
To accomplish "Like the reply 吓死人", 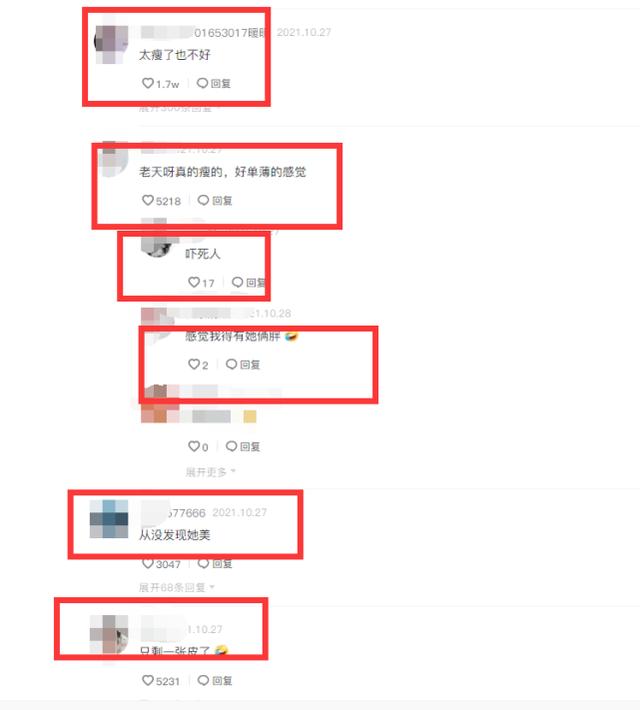I will (x=195, y=283).
